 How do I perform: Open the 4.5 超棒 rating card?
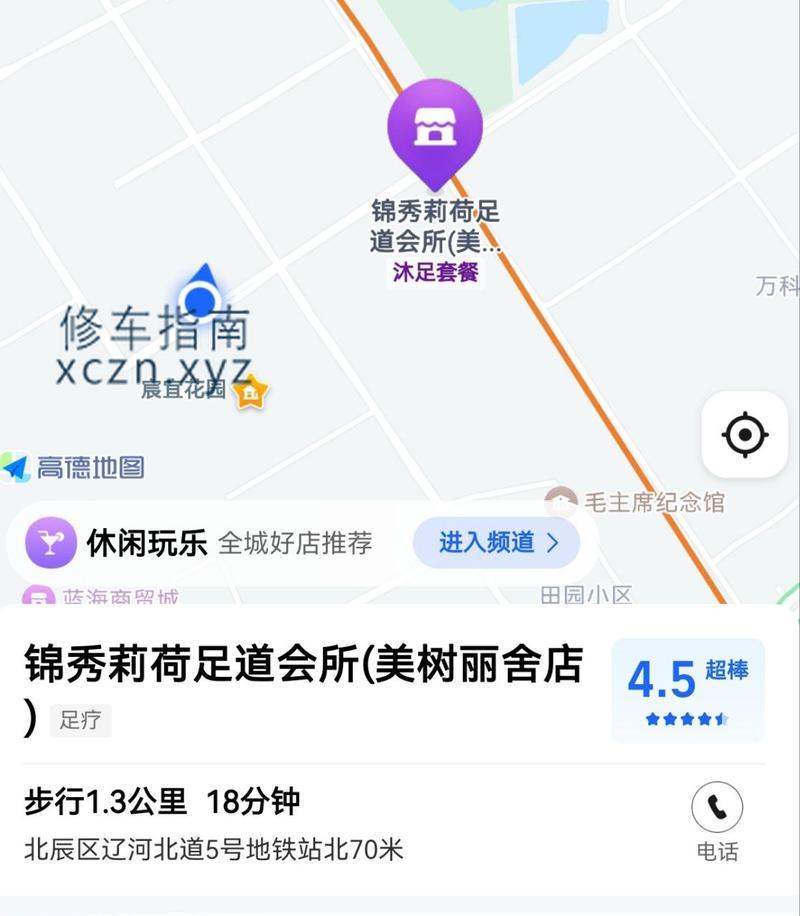coord(688,690)
